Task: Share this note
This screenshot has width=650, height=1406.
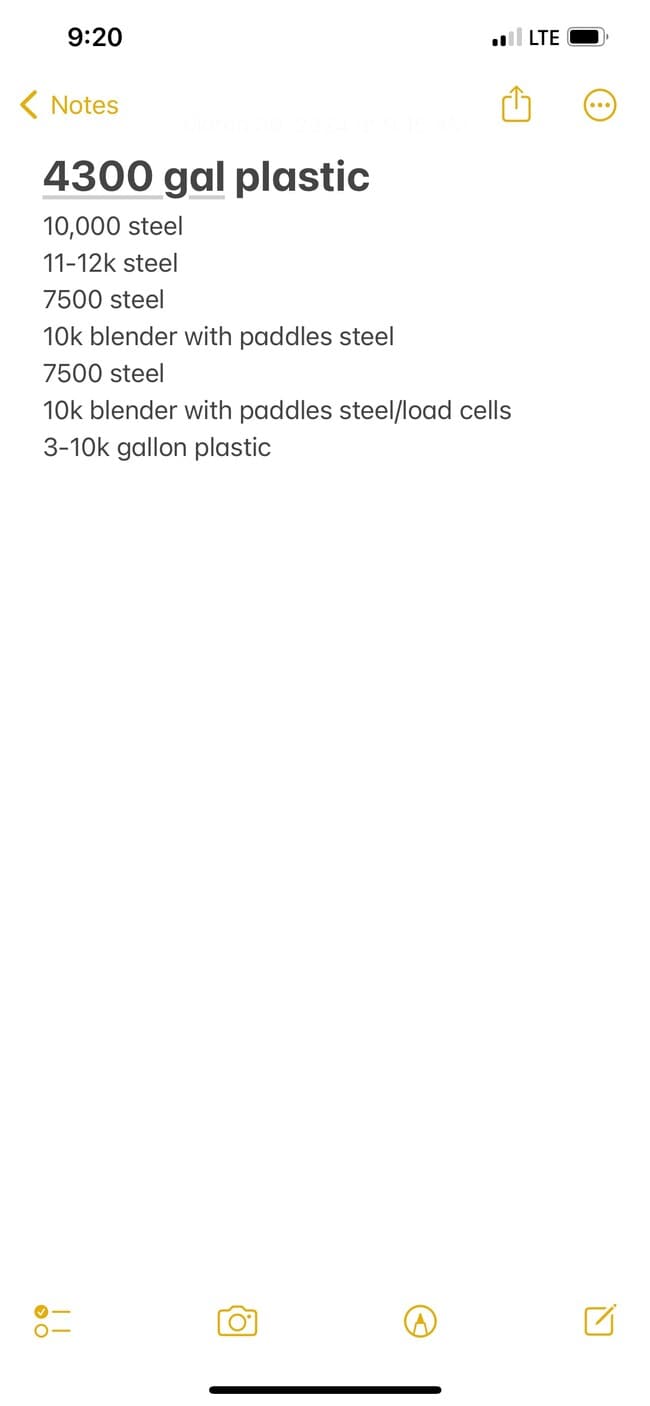Action: pyautogui.click(x=515, y=104)
